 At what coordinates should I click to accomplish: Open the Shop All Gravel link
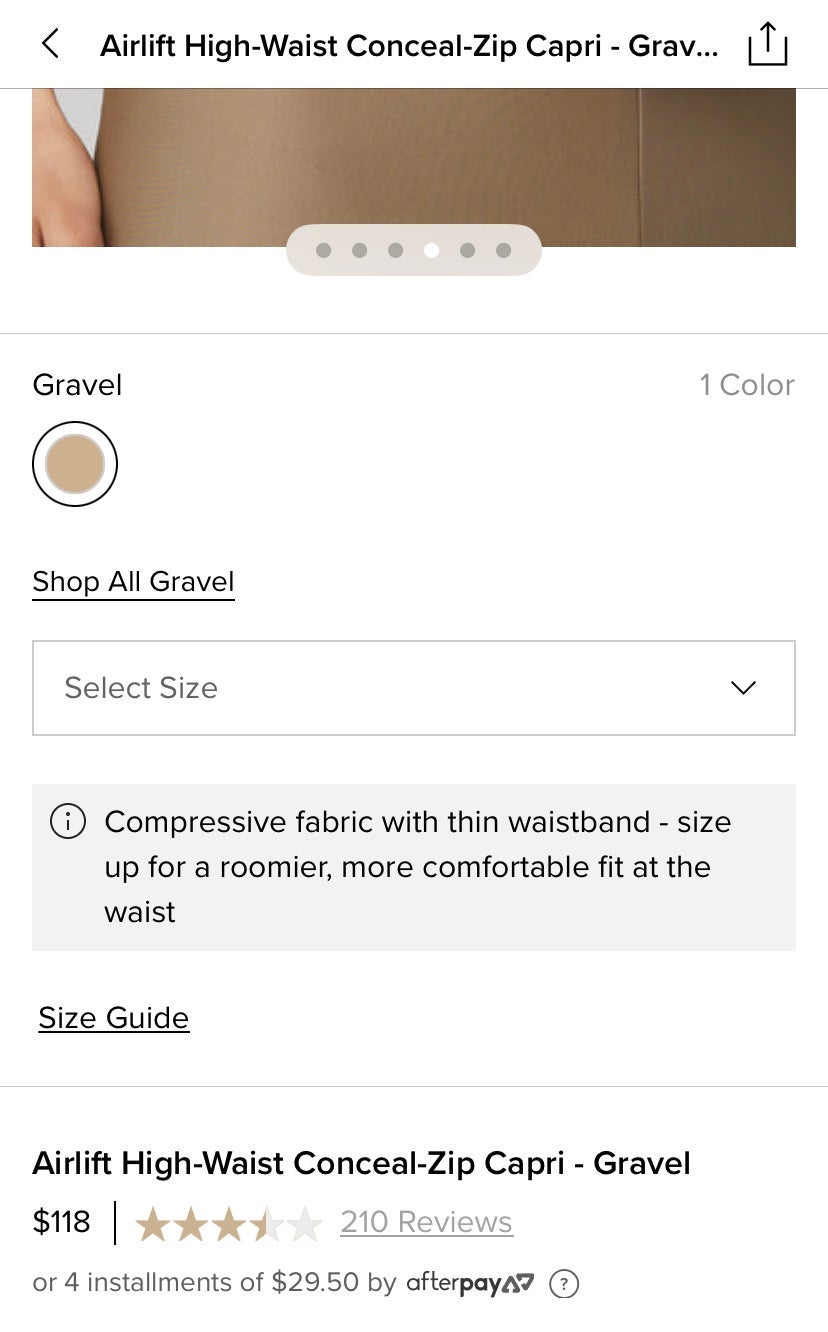[133, 582]
